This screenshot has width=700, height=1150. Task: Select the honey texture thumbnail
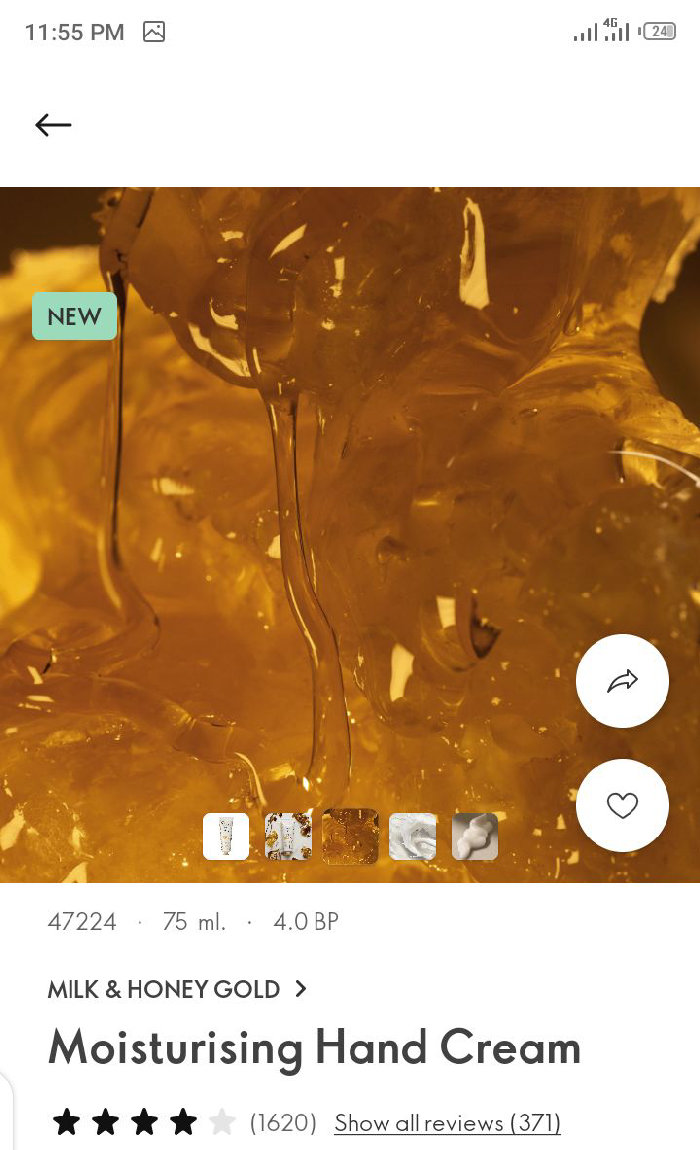click(x=350, y=837)
